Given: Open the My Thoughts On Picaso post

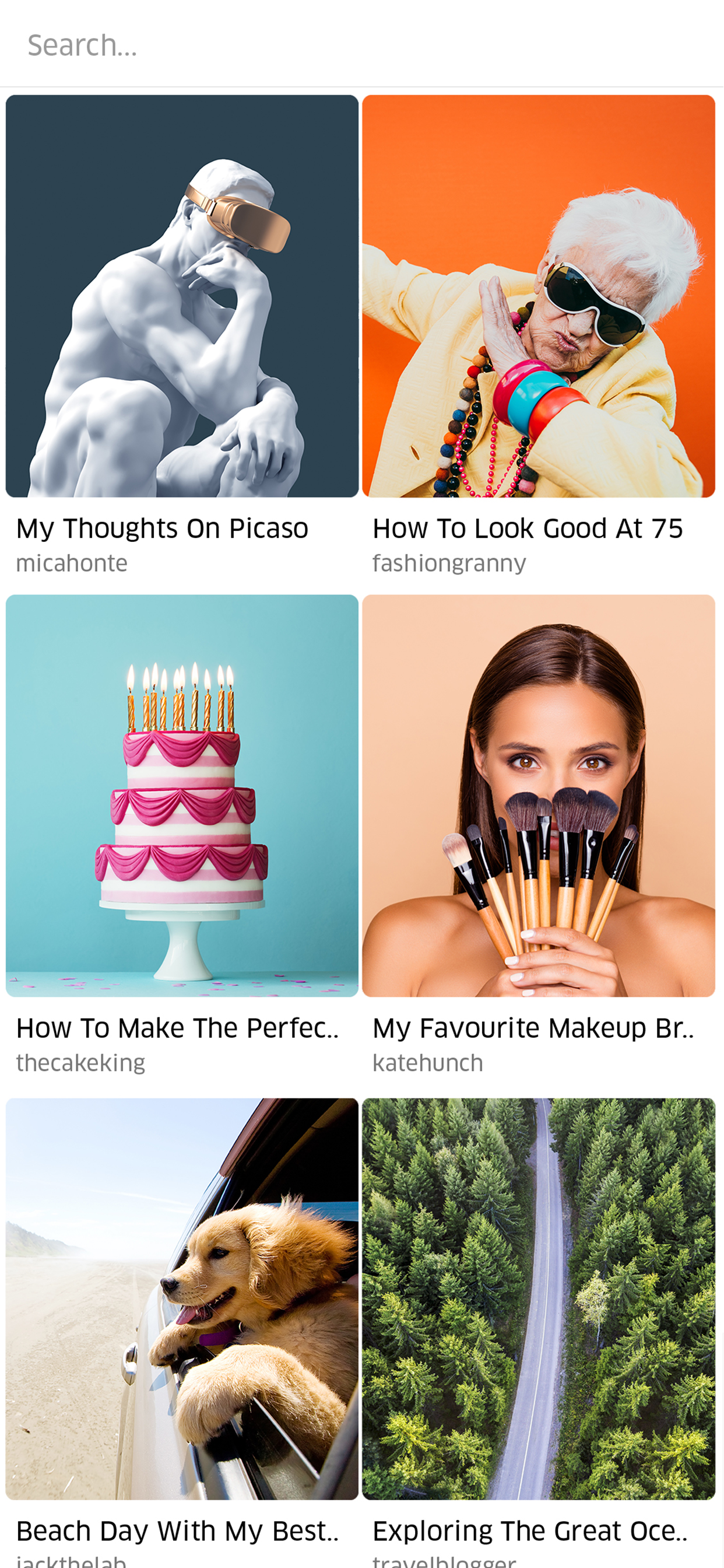Looking at the screenshot, I should (182, 296).
